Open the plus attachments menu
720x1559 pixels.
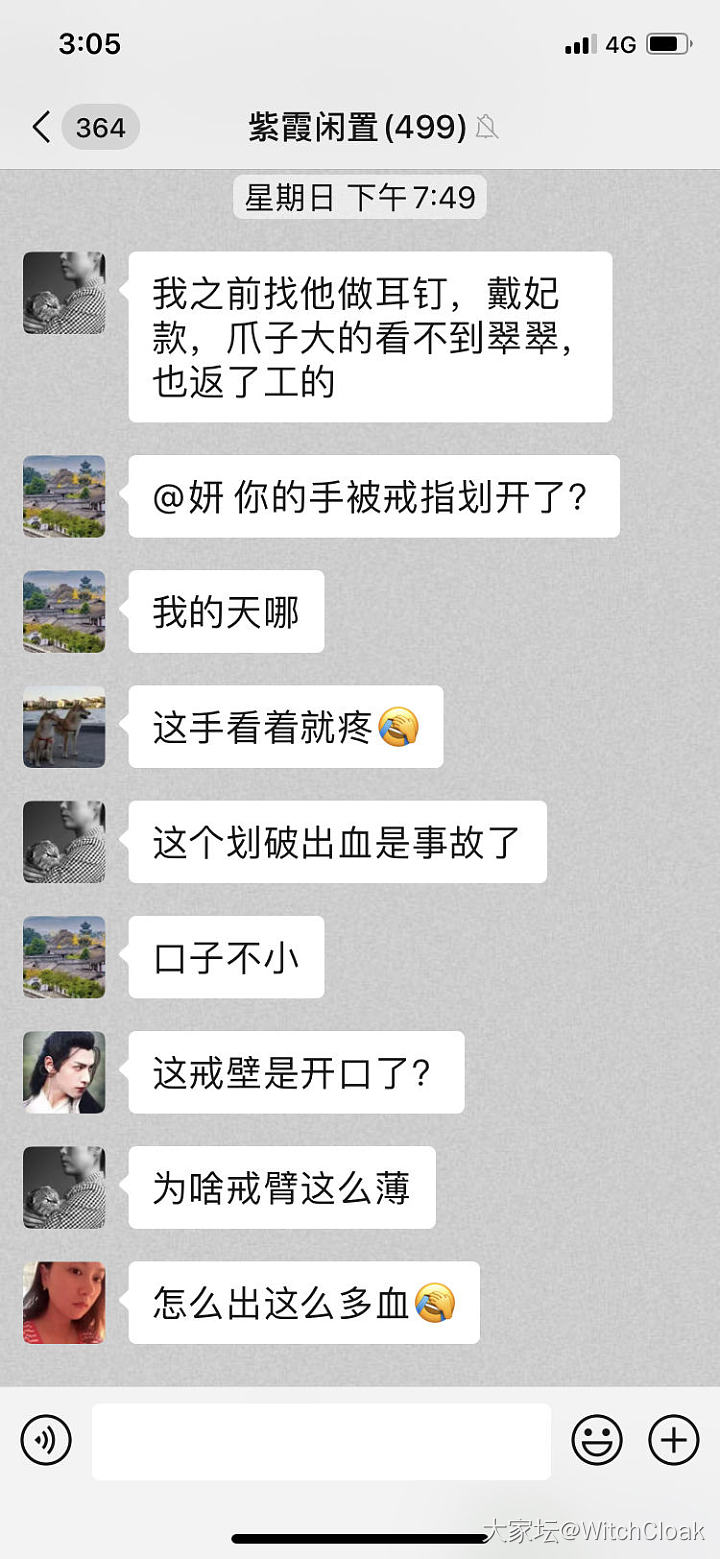674,1440
